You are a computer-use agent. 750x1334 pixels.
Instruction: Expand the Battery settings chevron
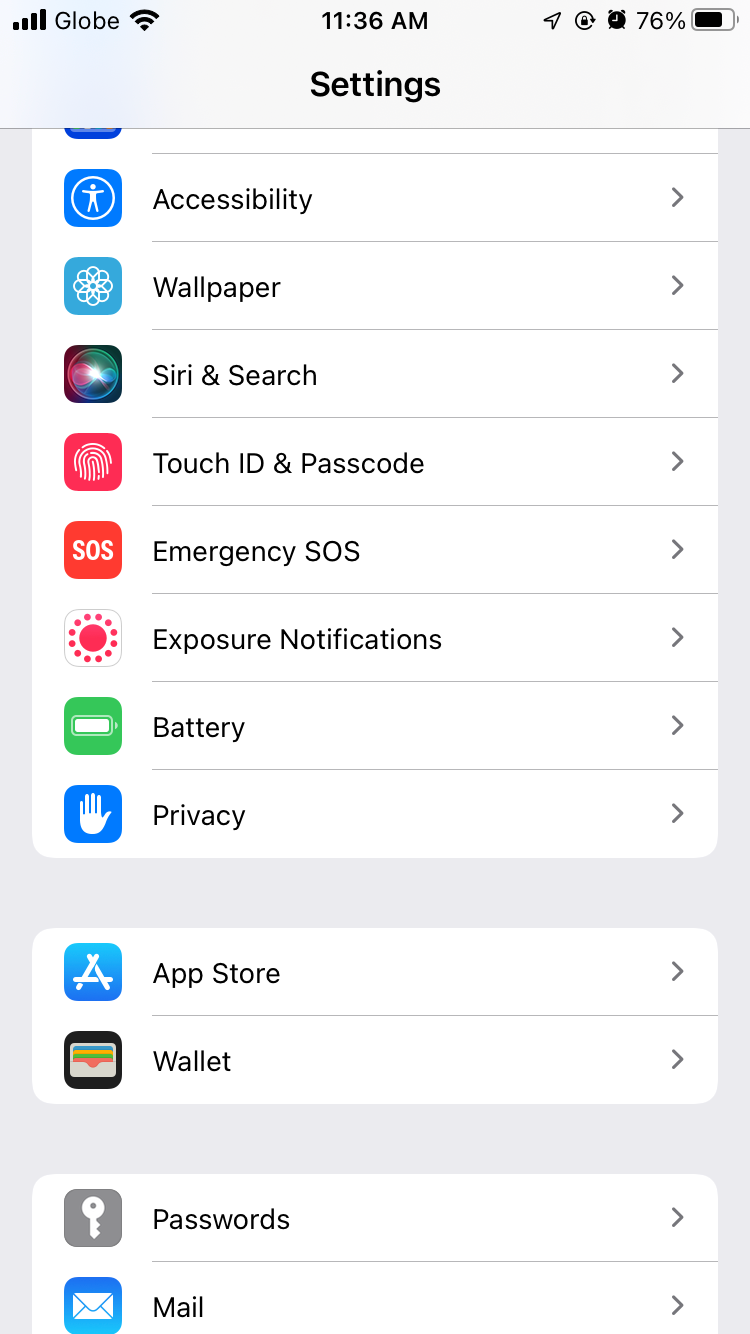click(677, 725)
